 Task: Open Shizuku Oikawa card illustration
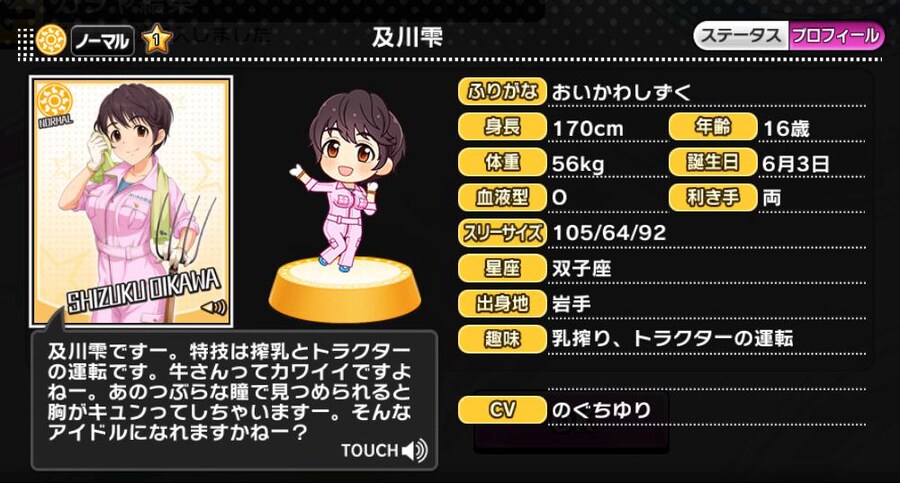(131, 200)
